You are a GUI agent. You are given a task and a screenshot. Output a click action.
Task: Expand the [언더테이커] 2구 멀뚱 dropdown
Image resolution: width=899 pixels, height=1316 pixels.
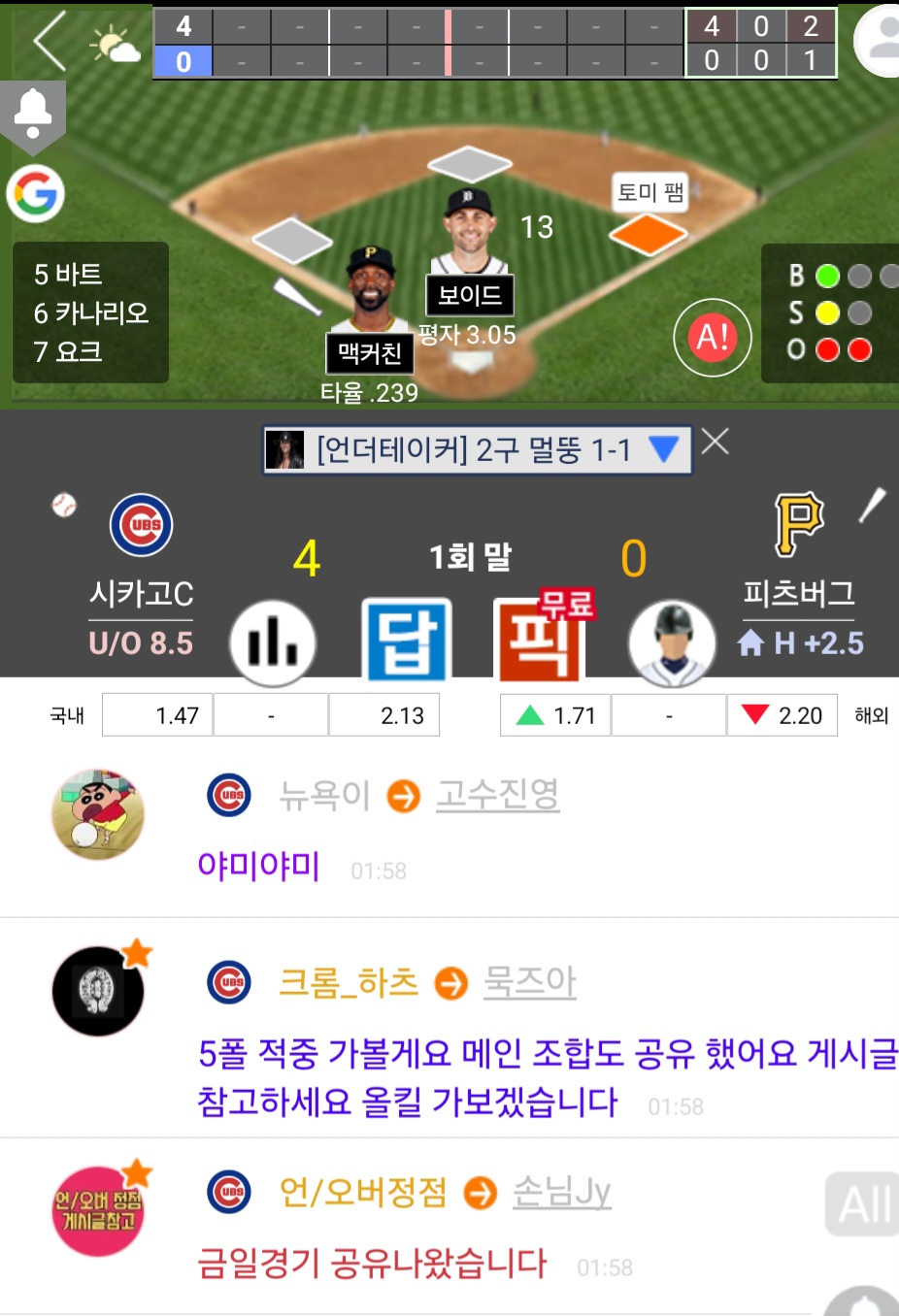tap(663, 449)
